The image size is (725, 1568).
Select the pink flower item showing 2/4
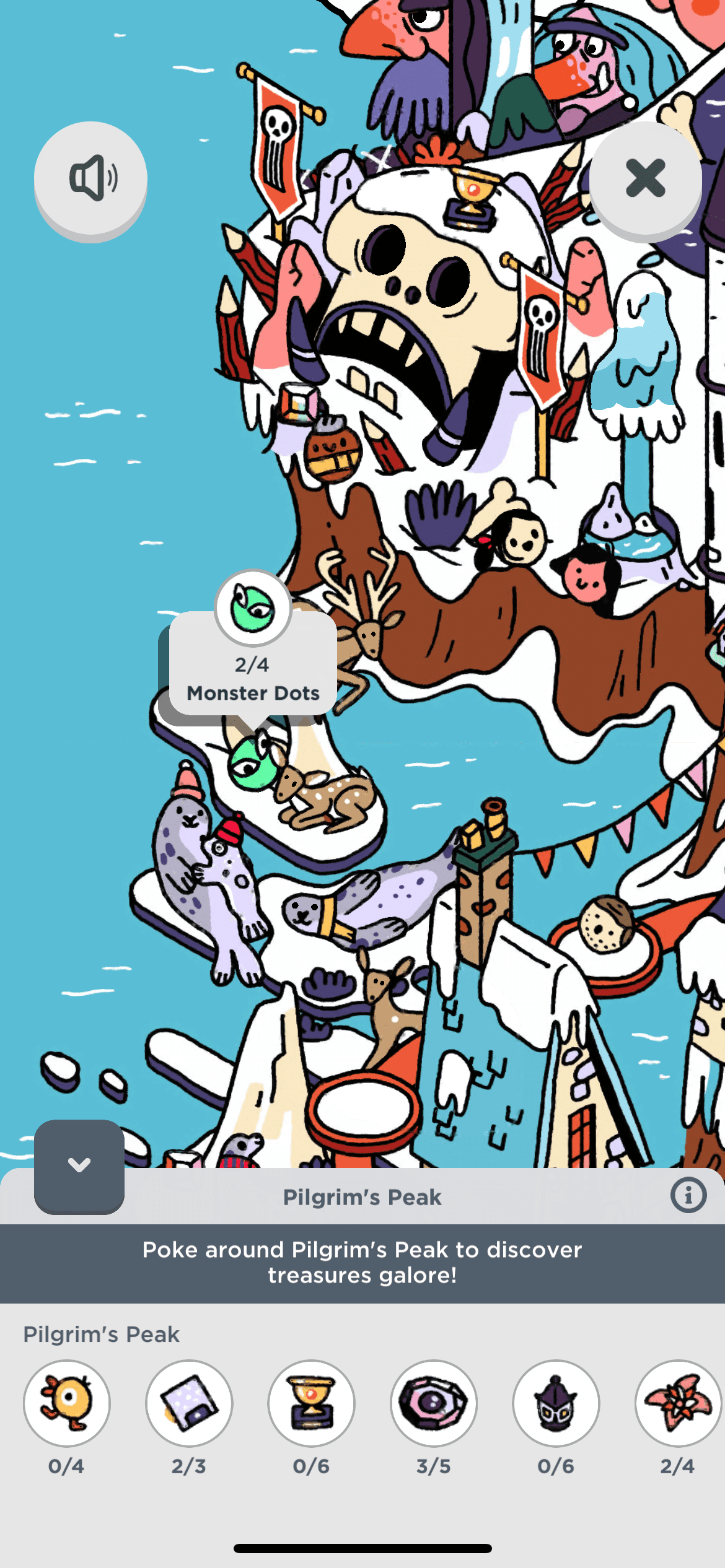[678, 1403]
